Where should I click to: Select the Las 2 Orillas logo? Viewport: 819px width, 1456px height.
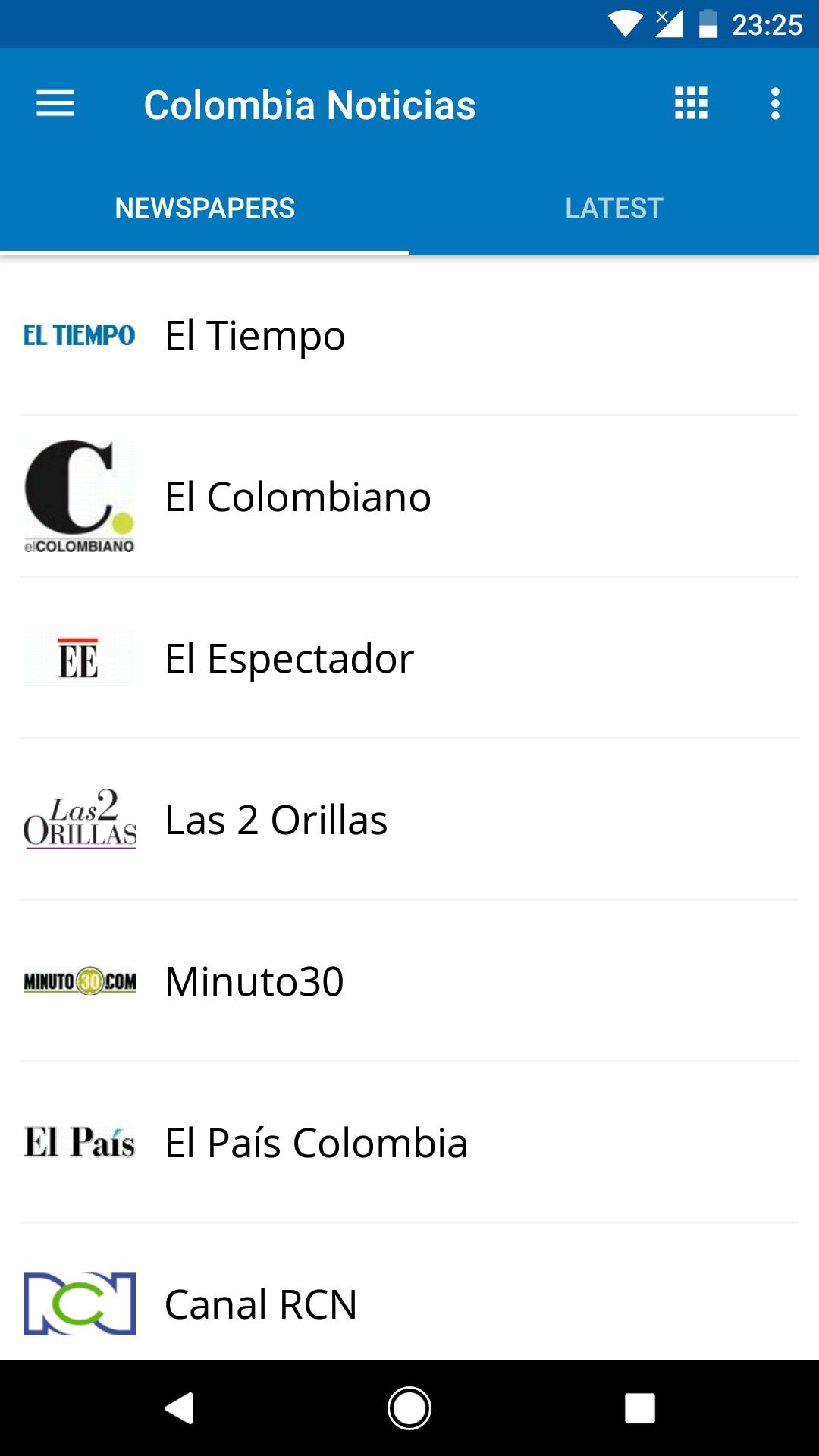(78, 820)
